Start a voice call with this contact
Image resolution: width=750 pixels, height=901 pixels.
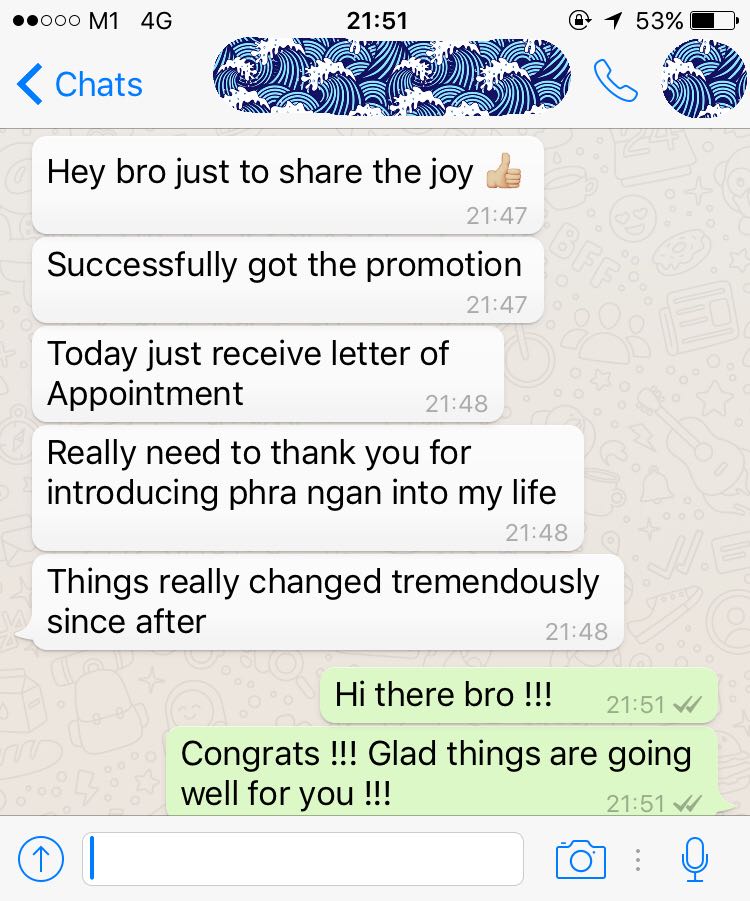pyautogui.click(x=615, y=82)
